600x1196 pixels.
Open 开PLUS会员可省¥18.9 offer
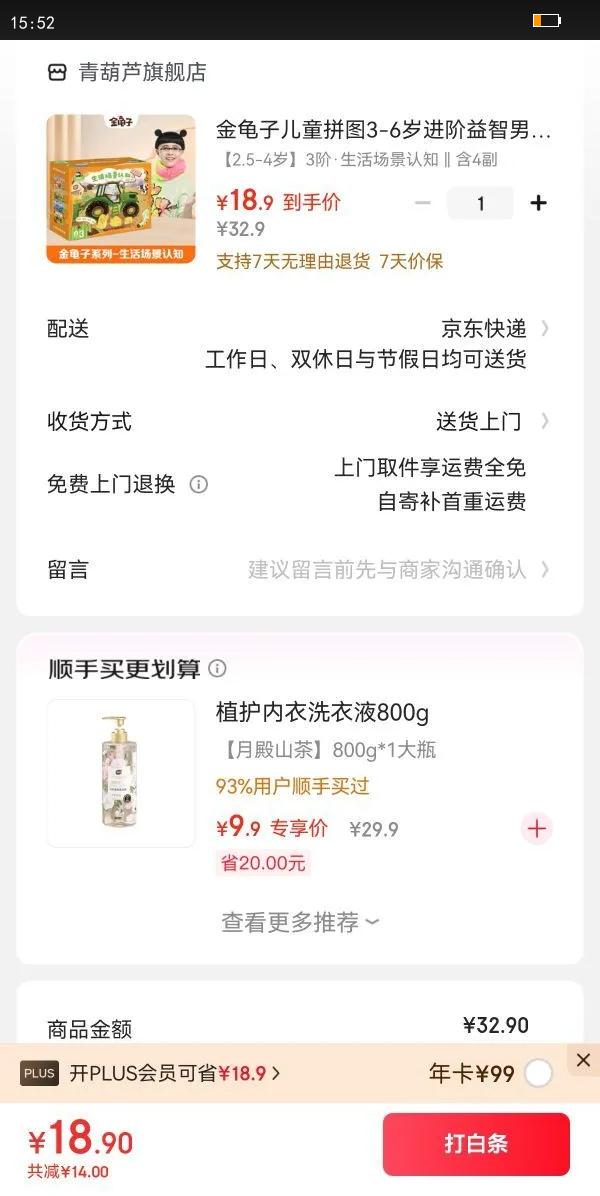[x=175, y=1073]
